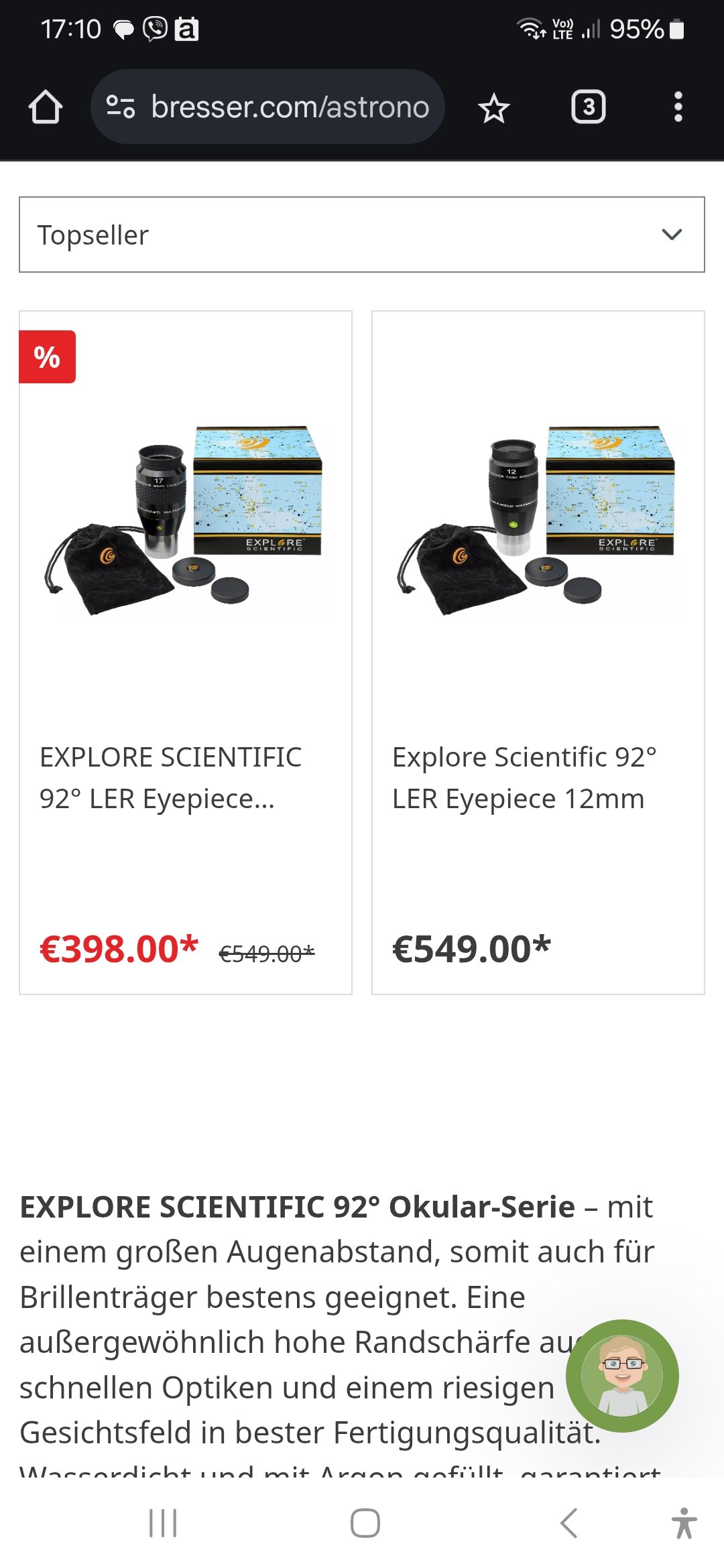
Task: Open the tab switcher showing 3 tabs
Action: 588,107
